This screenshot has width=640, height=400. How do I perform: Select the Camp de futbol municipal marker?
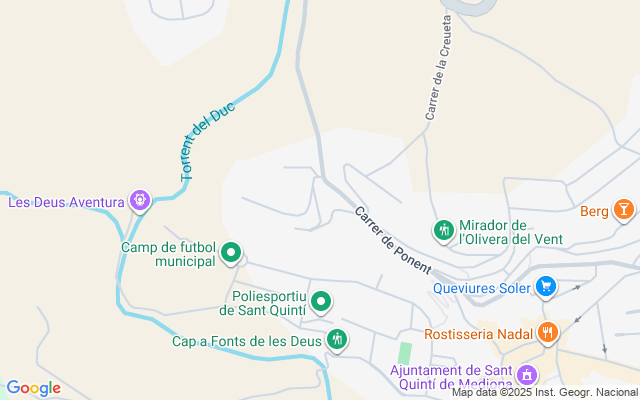pos(231,253)
